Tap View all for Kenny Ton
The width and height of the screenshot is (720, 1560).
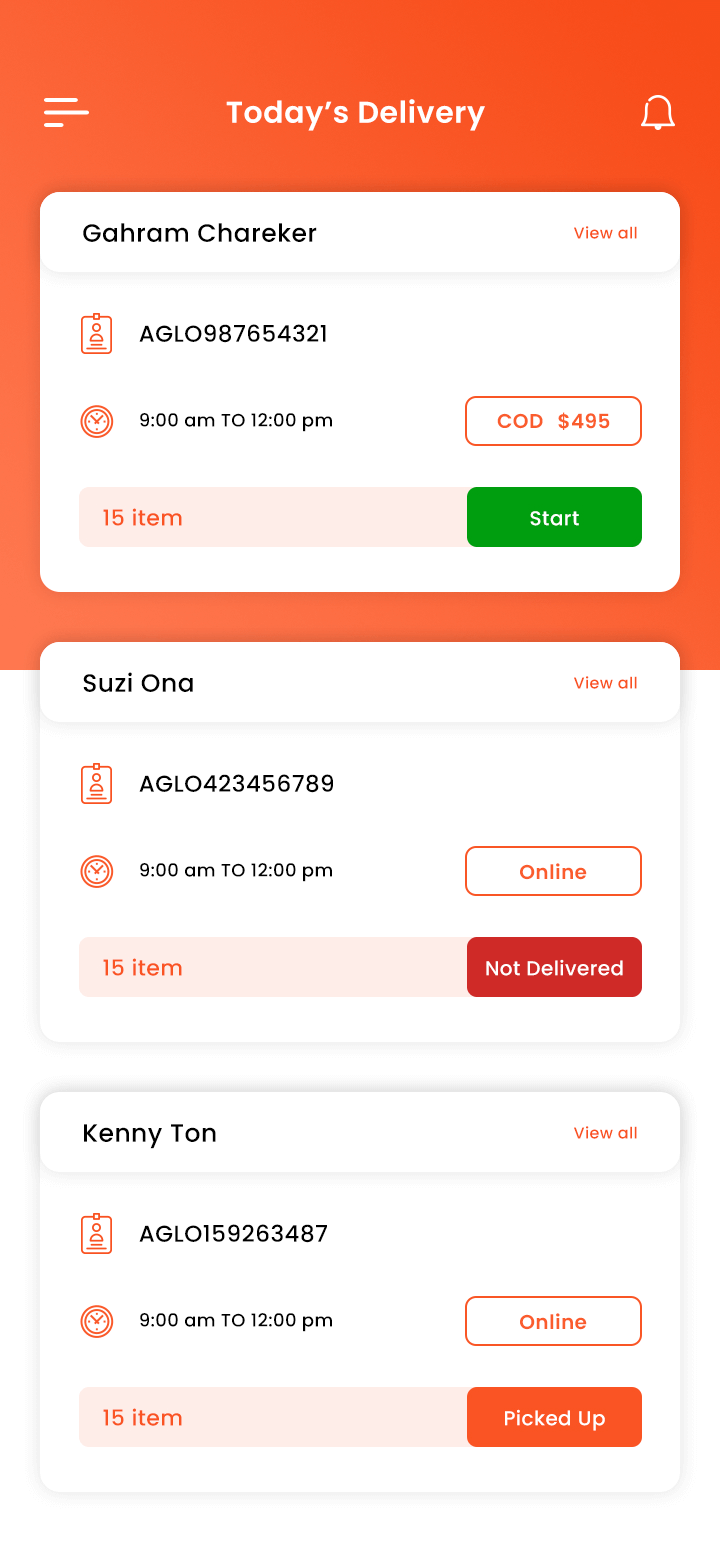[x=605, y=1133]
